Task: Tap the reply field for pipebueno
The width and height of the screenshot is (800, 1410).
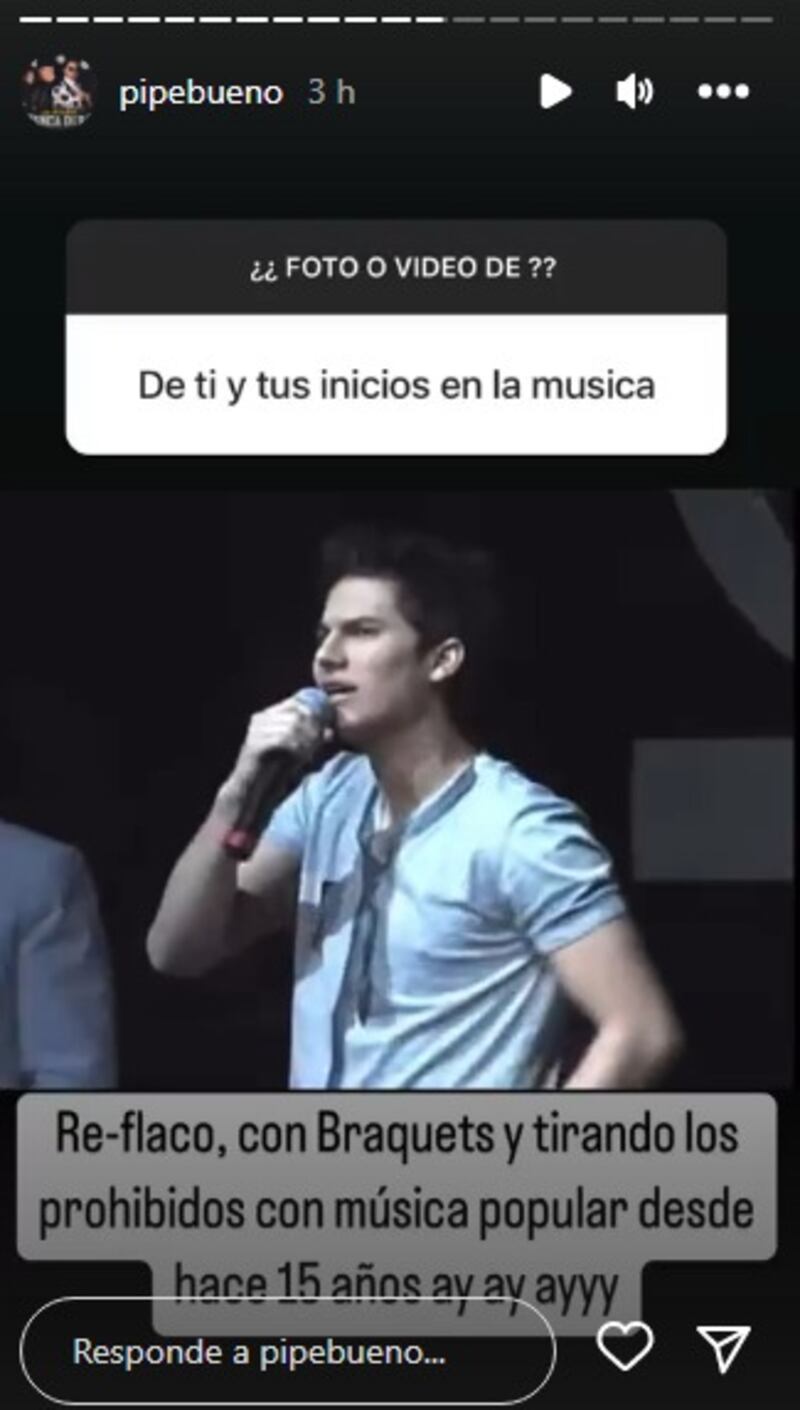Action: (x=287, y=1353)
